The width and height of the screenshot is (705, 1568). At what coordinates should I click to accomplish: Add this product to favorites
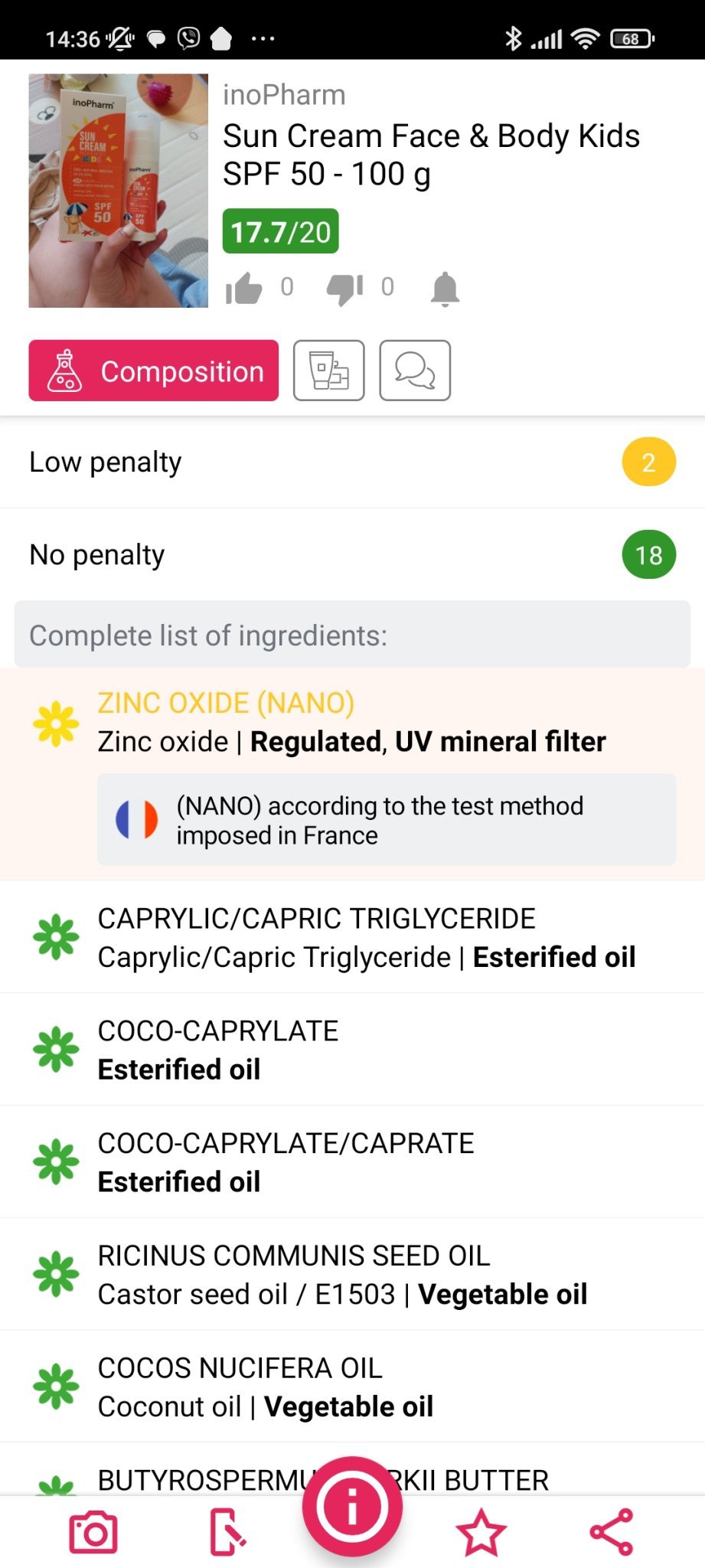click(481, 1533)
